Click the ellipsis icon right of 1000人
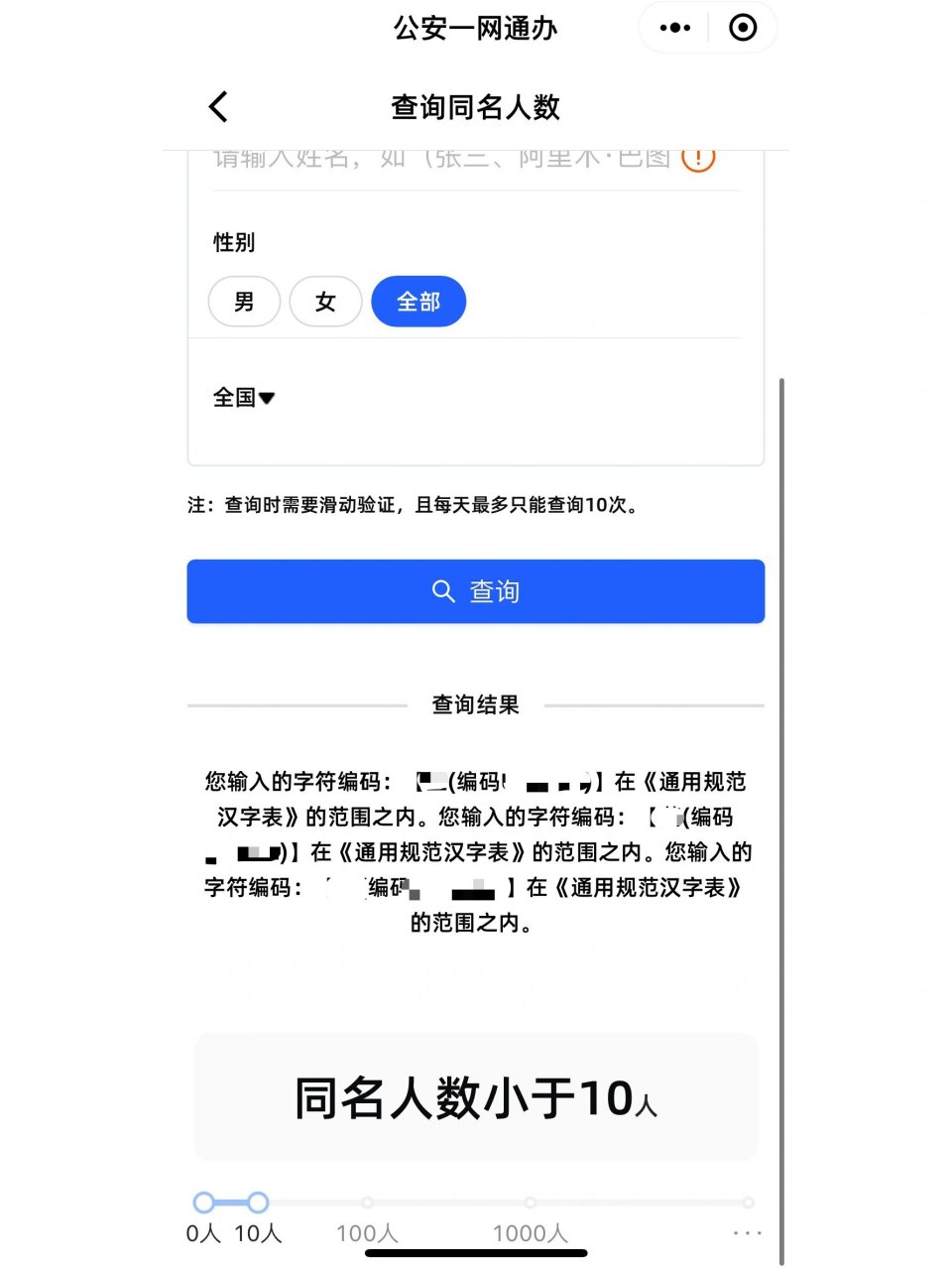The width and height of the screenshot is (952, 1270). pyautogui.click(x=747, y=1232)
